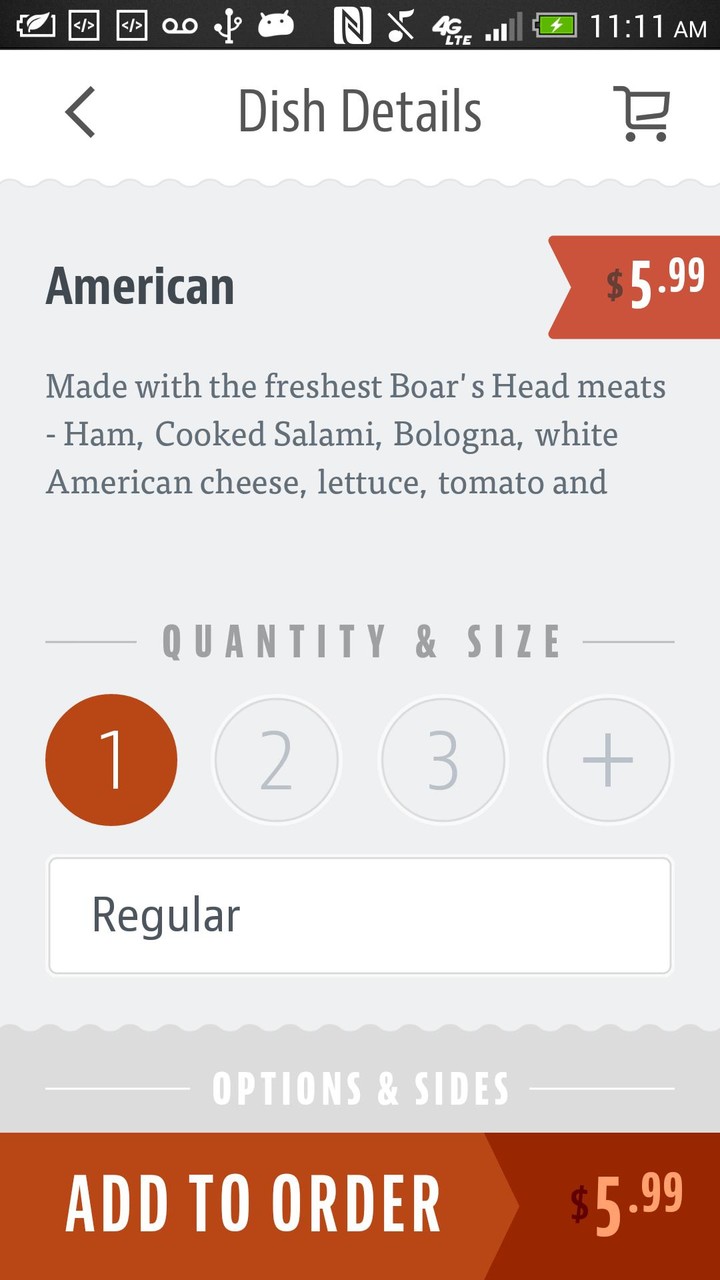Open the Regular size selector
720x1280 pixels.
(x=360, y=914)
